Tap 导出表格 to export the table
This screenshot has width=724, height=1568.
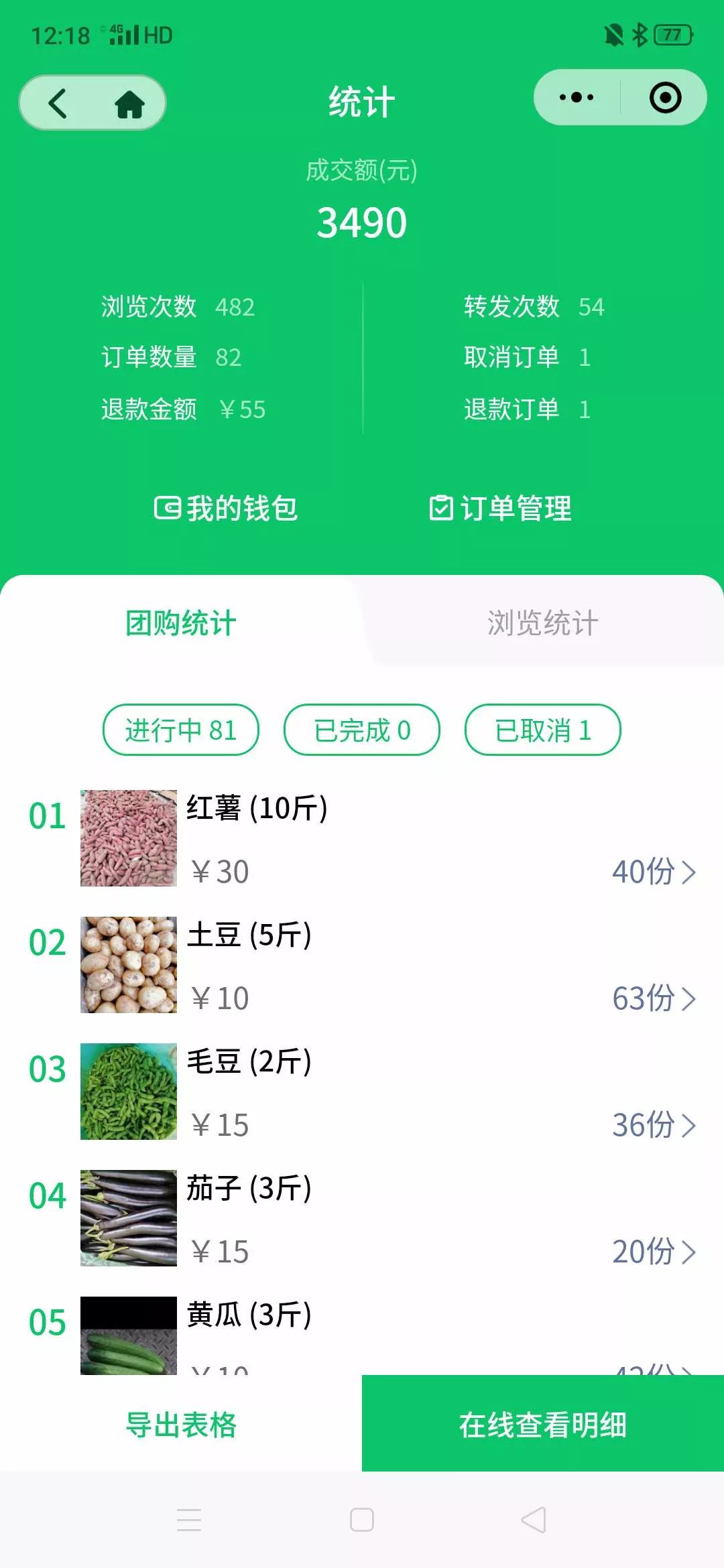click(181, 1425)
